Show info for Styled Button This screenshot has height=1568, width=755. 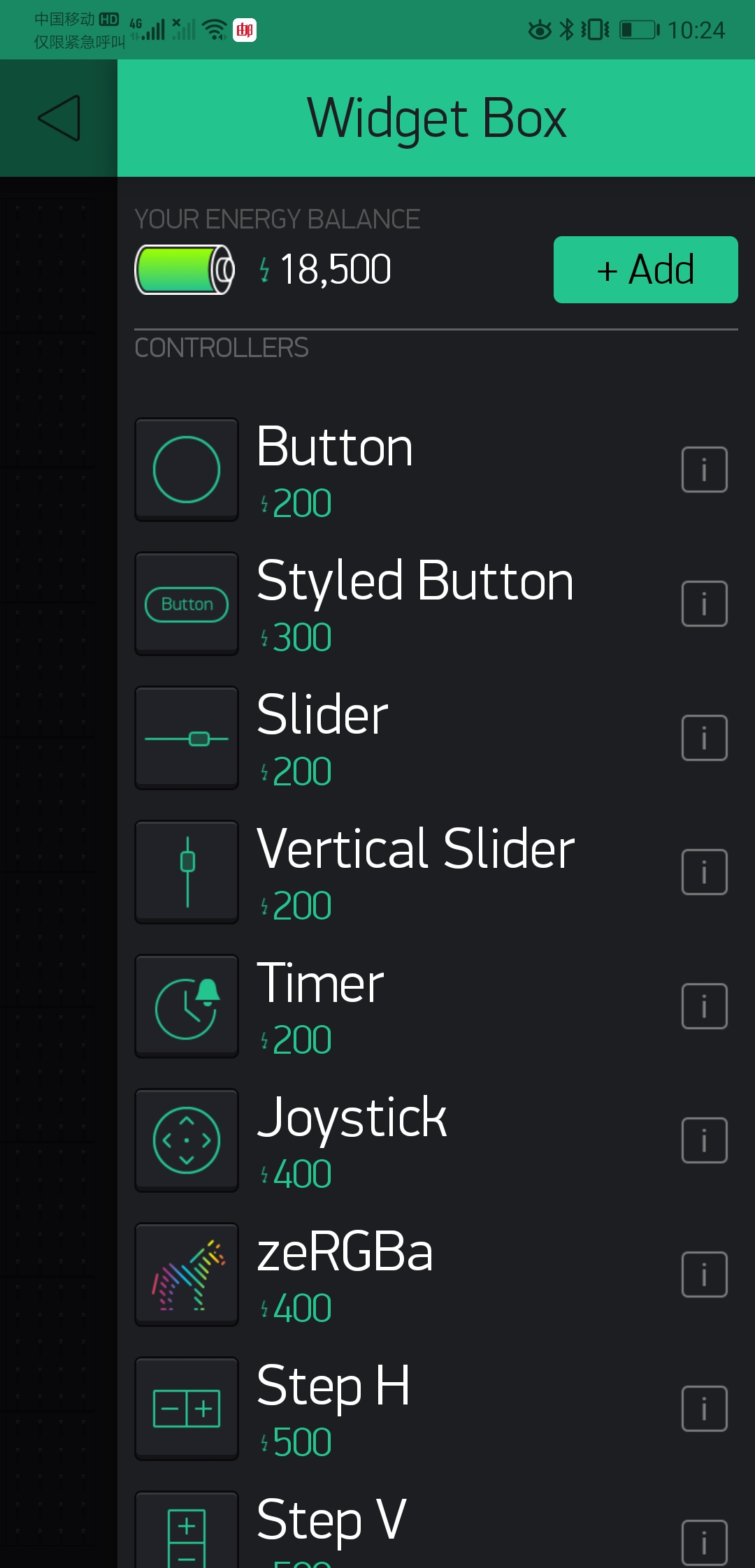pos(704,604)
